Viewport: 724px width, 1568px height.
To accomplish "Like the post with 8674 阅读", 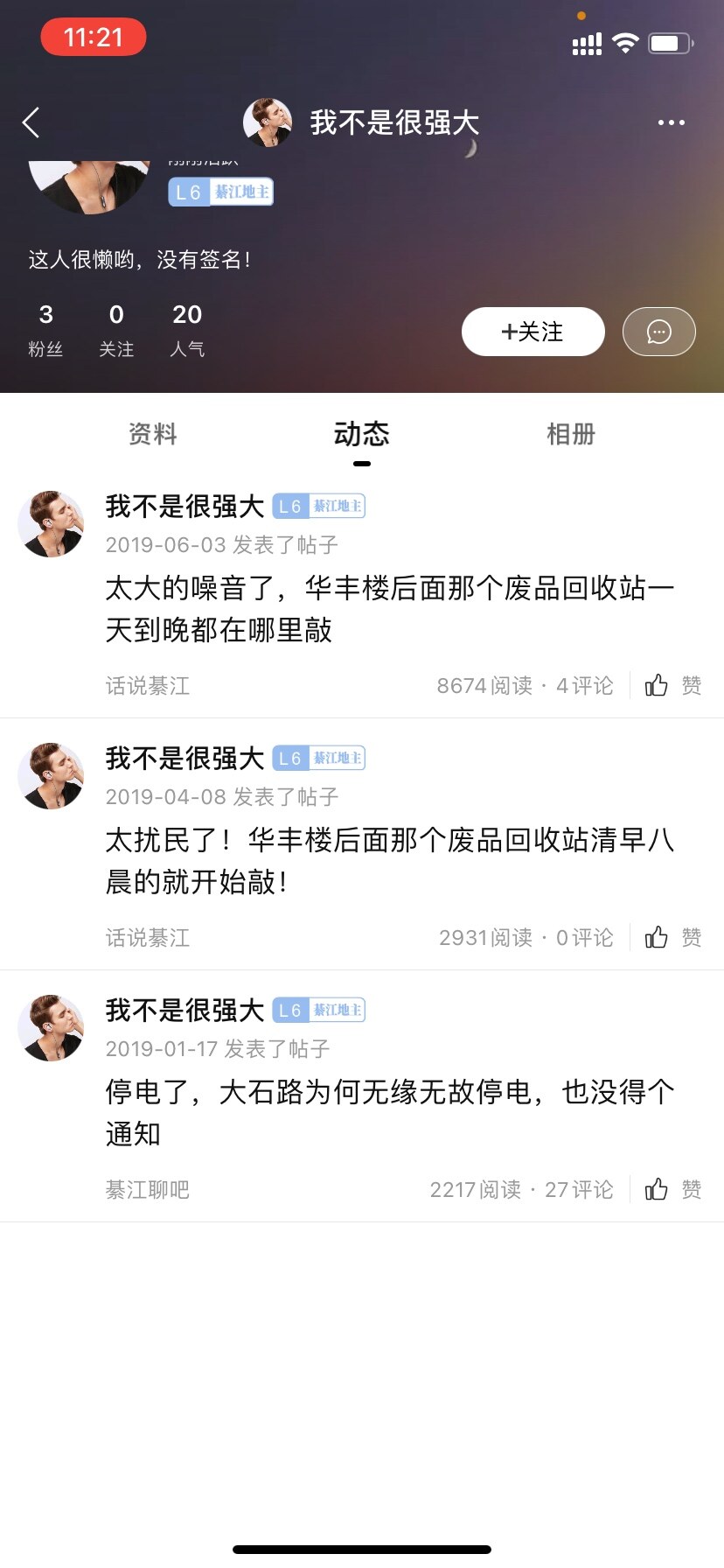I will 672,685.
